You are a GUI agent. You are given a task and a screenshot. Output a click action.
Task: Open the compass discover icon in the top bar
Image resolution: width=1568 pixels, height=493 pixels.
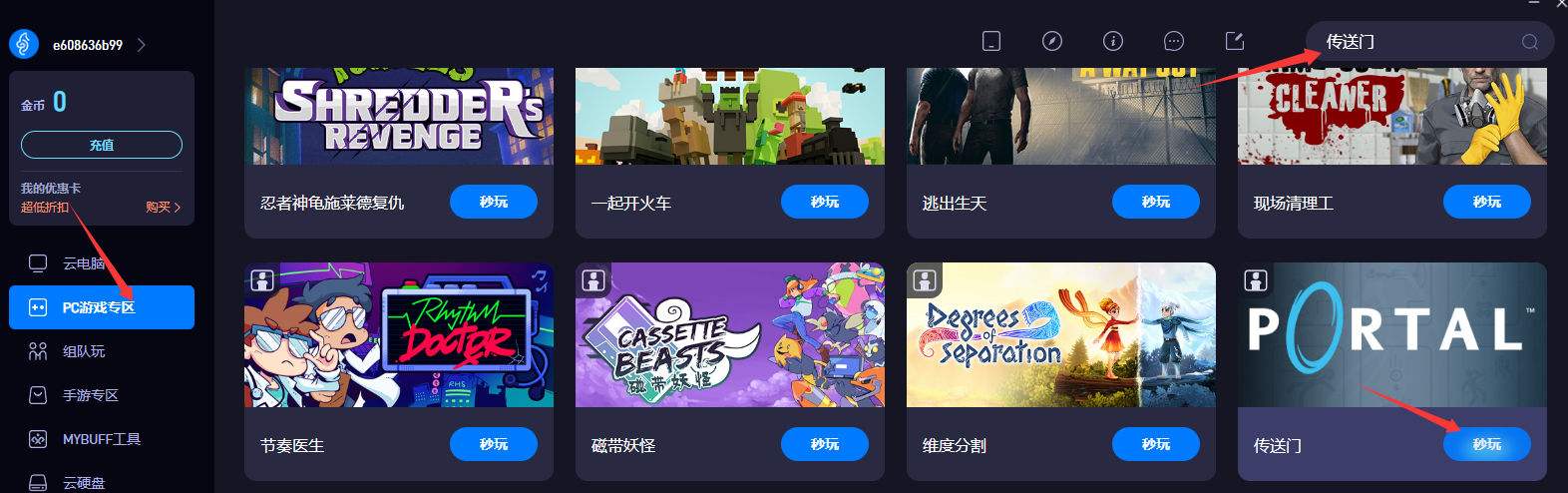click(1052, 41)
